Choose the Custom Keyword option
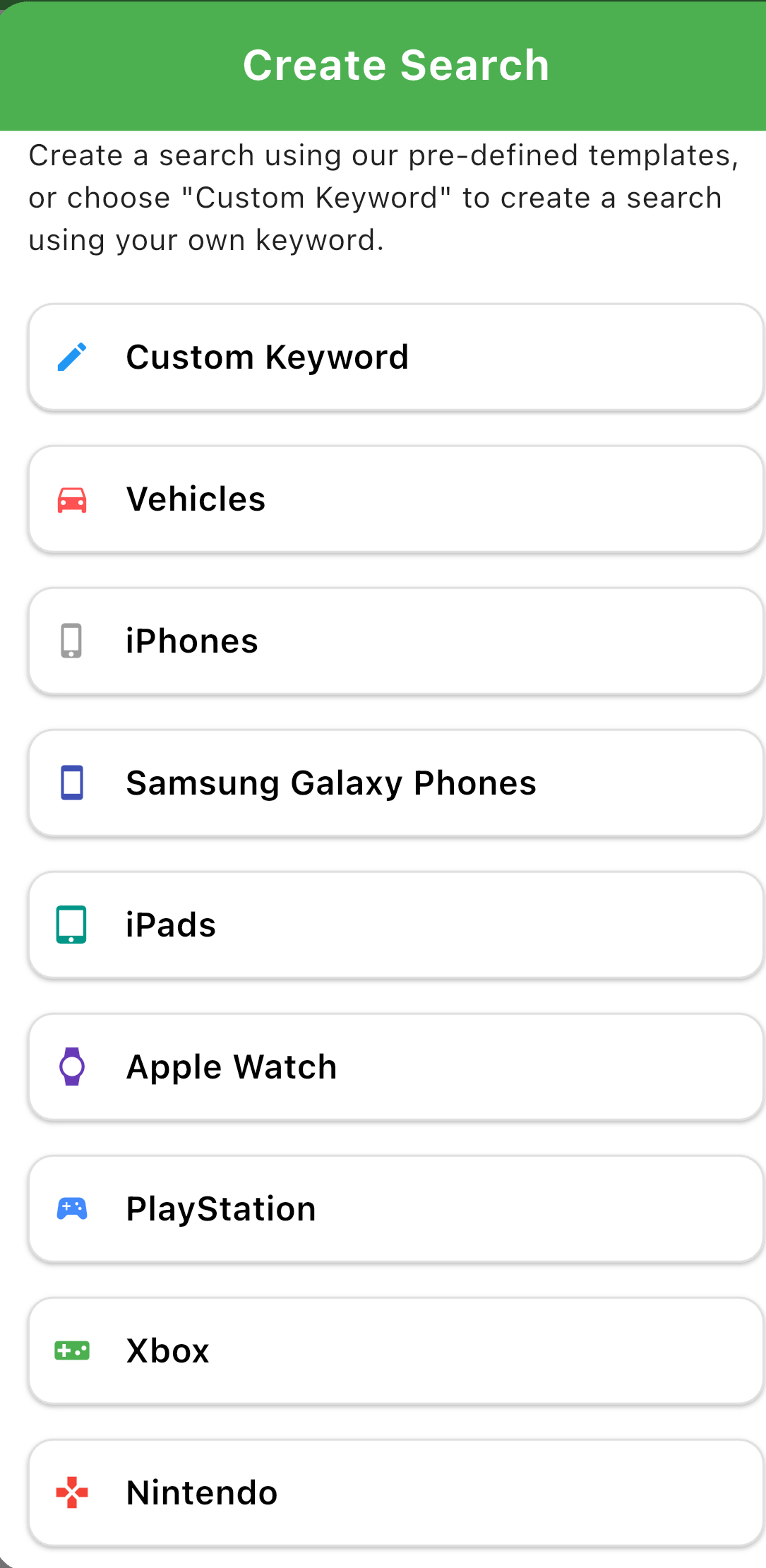Viewport: 766px width, 1568px height. click(x=395, y=357)
